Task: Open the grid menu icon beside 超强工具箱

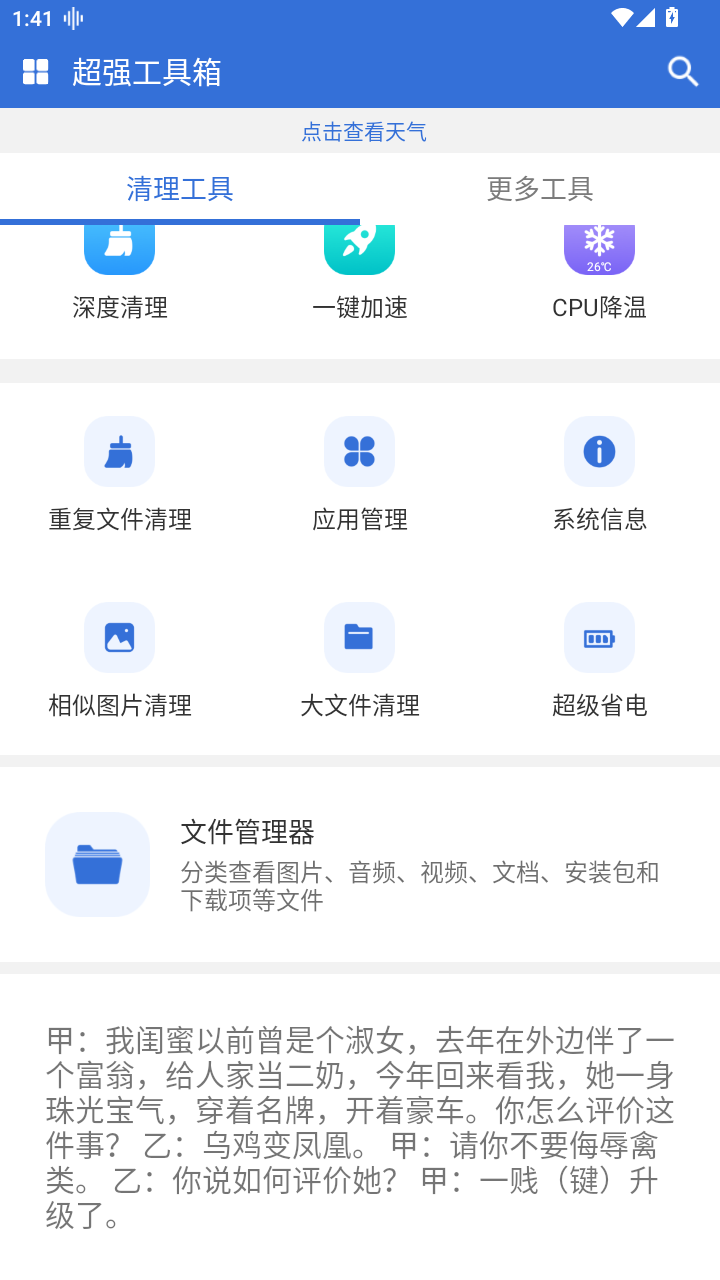Action: [36, 72]
